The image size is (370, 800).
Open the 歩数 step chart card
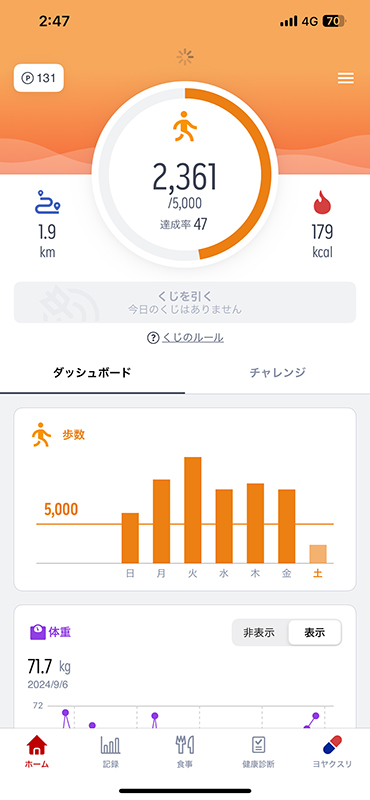coord(185,499)
